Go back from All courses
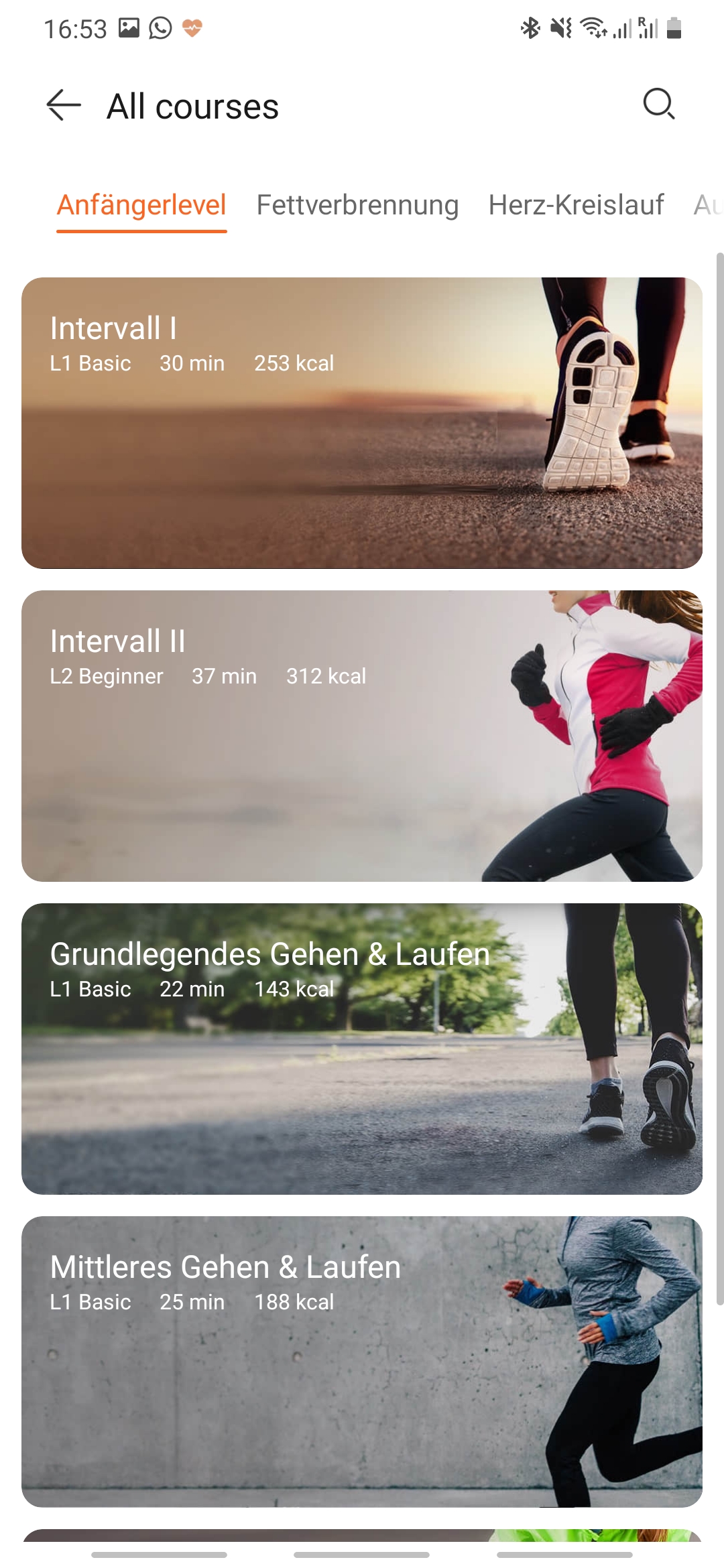724x1568 pixels. (64, 105)
